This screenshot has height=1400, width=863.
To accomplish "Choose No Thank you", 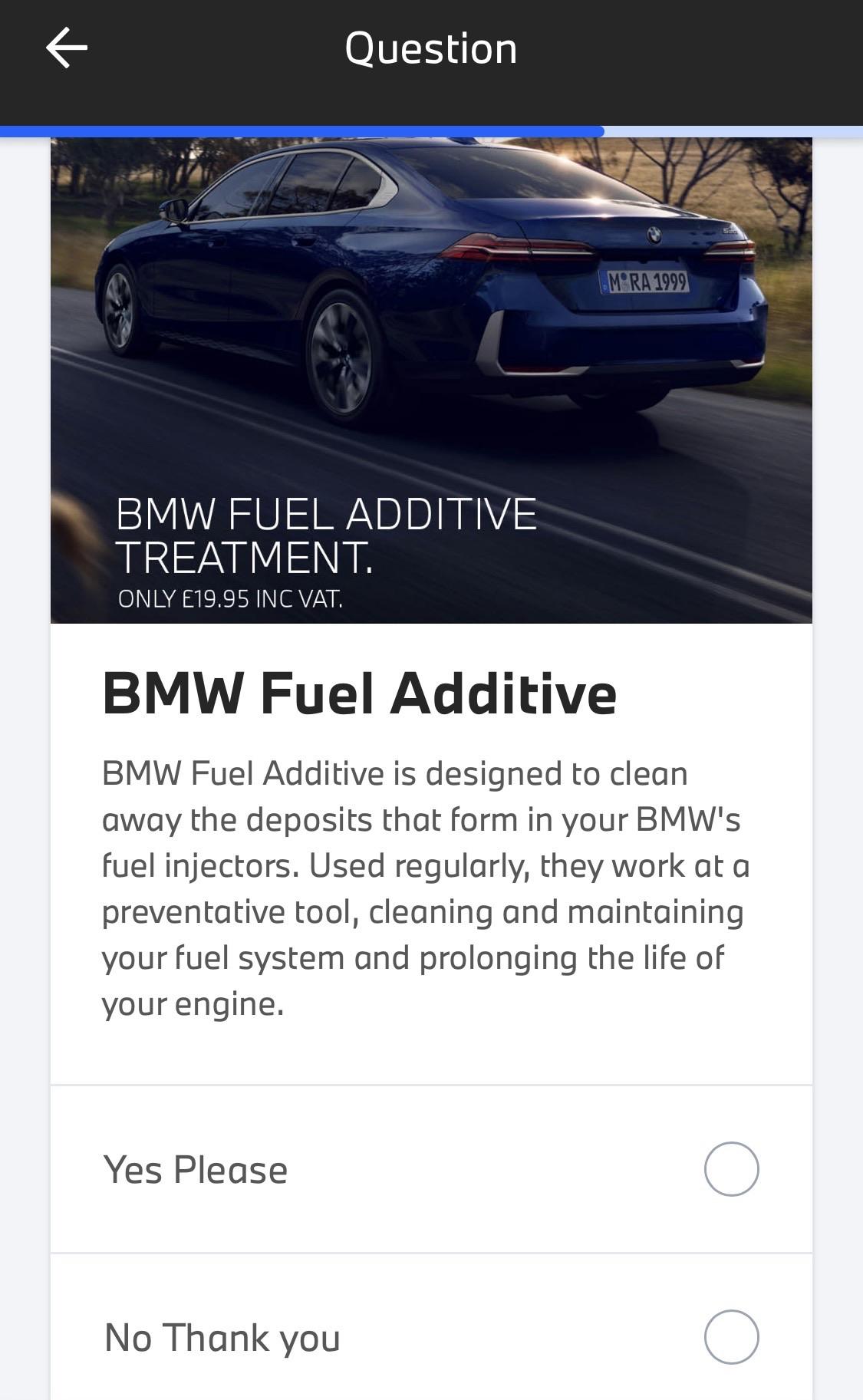I will (x=730, y=1337).
